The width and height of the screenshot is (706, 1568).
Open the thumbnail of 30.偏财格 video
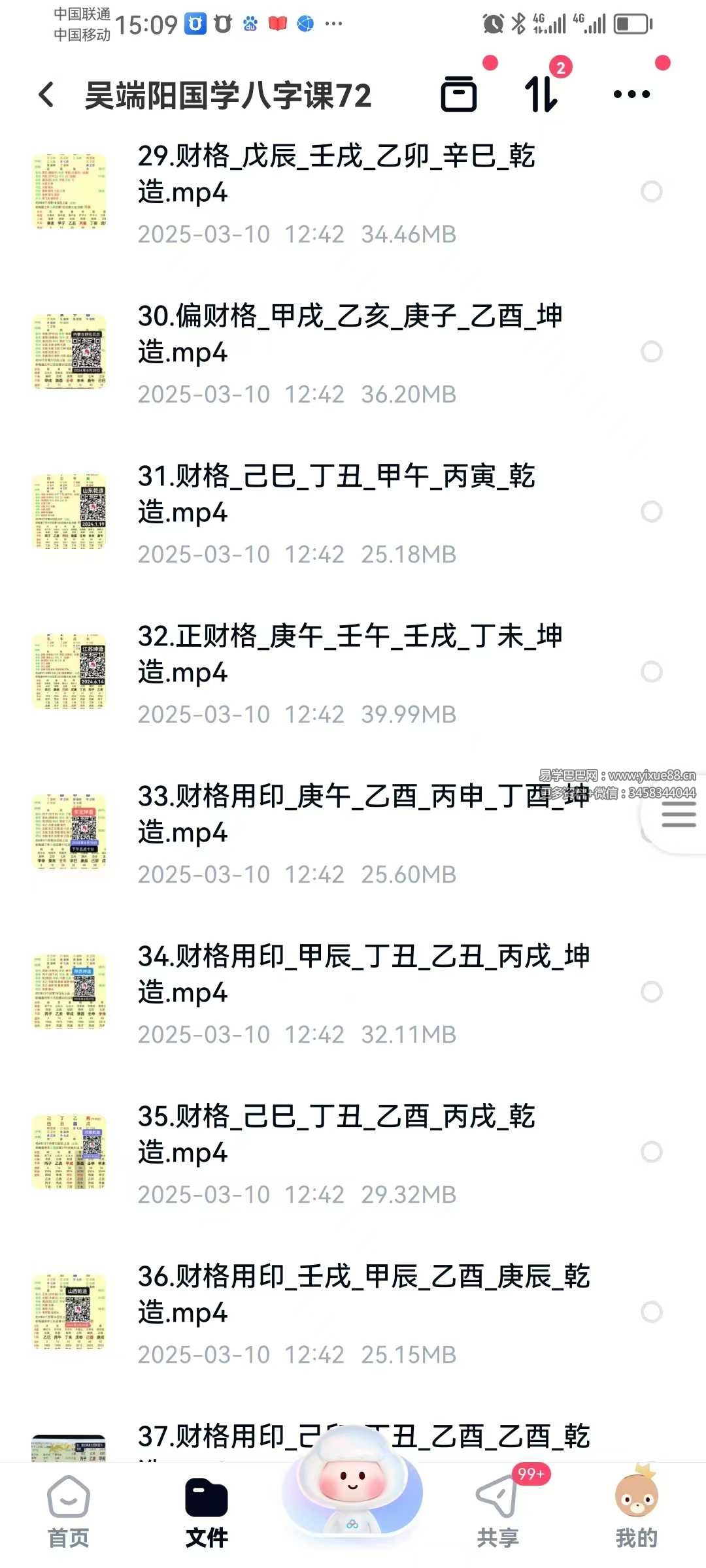coord(69,351)
